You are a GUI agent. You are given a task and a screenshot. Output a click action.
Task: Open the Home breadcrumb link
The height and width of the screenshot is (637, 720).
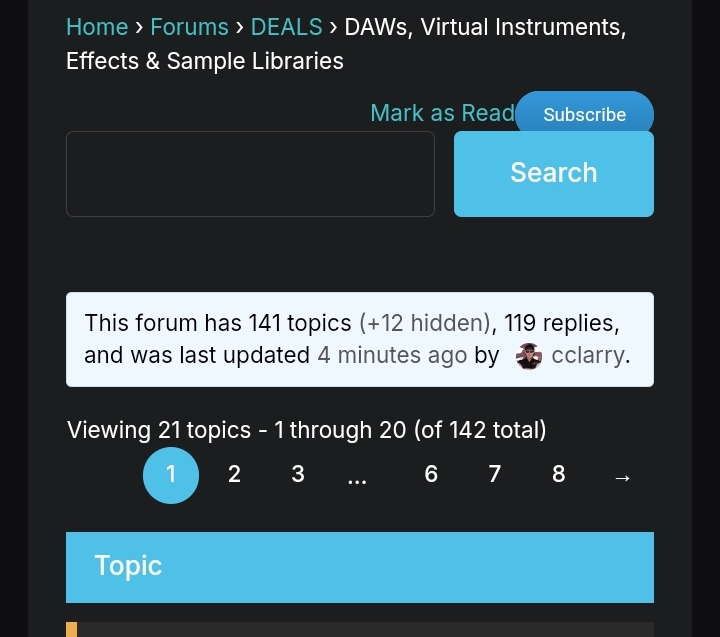click(97, 27)
